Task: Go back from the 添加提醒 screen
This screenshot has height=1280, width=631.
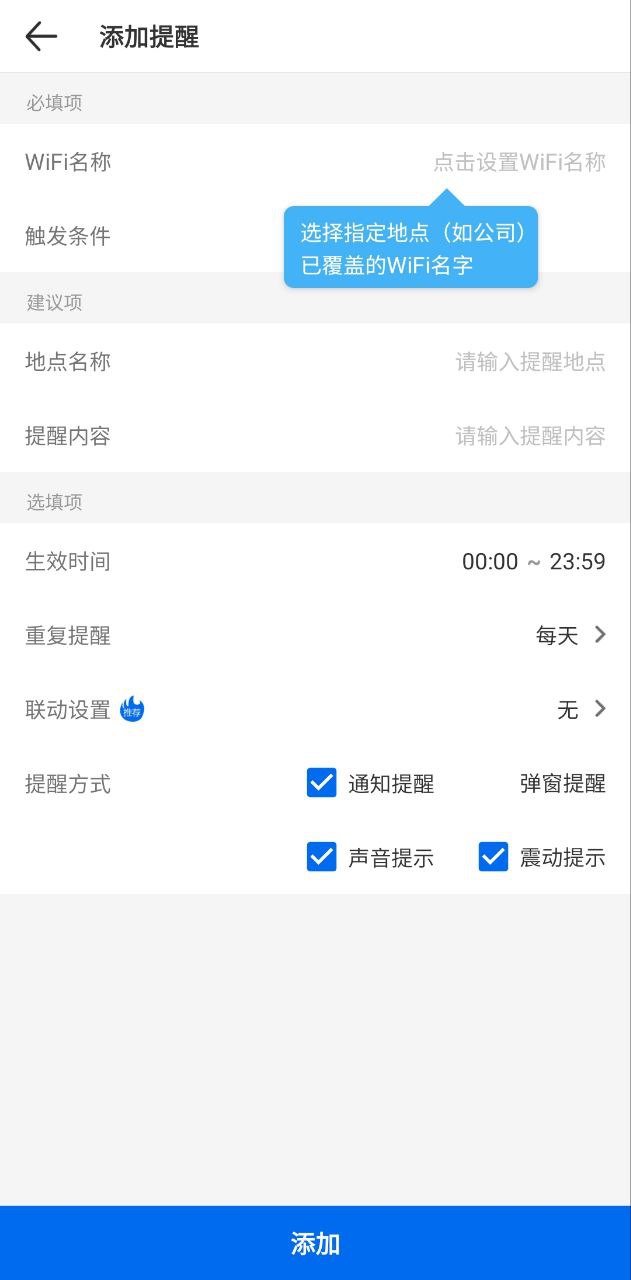Action: 41,37
